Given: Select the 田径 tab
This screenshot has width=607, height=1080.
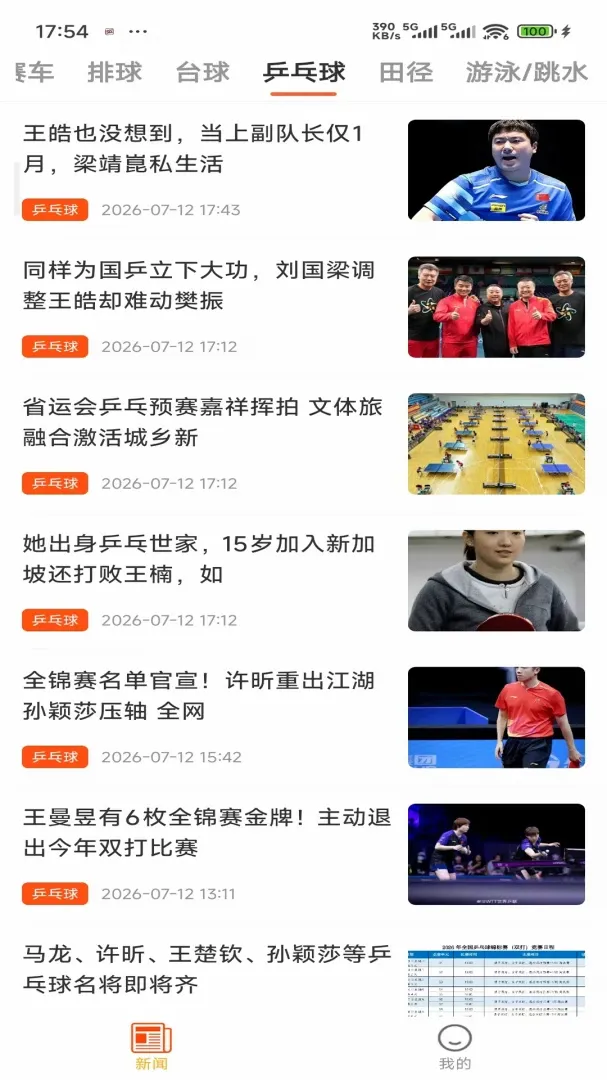Looking at the screenshot, I should coord(407,72).
